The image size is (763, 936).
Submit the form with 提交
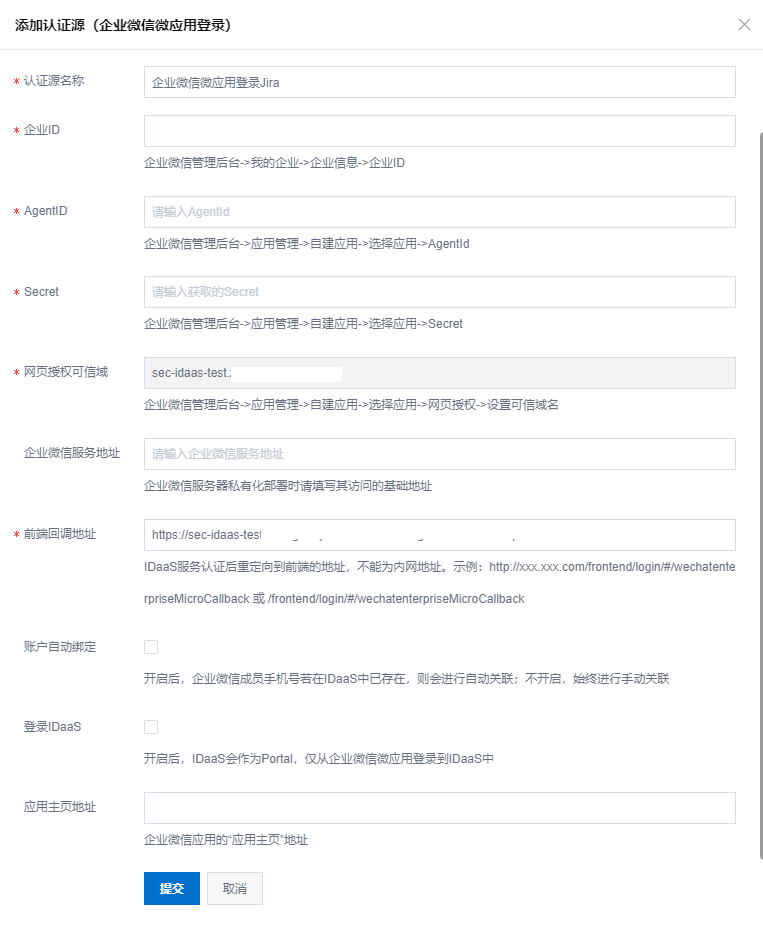coord(172,888)
